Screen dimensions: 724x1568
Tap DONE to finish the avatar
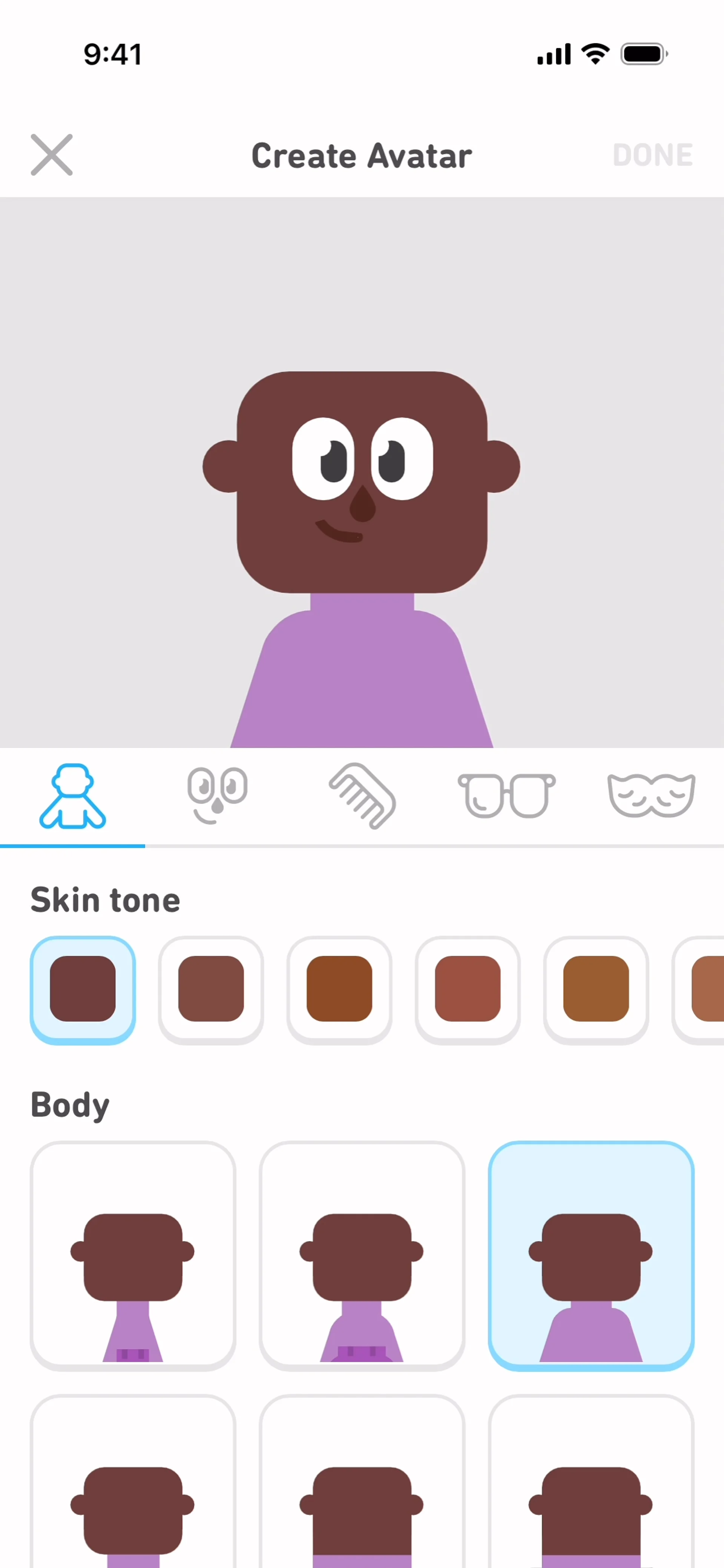coord(652,155)
